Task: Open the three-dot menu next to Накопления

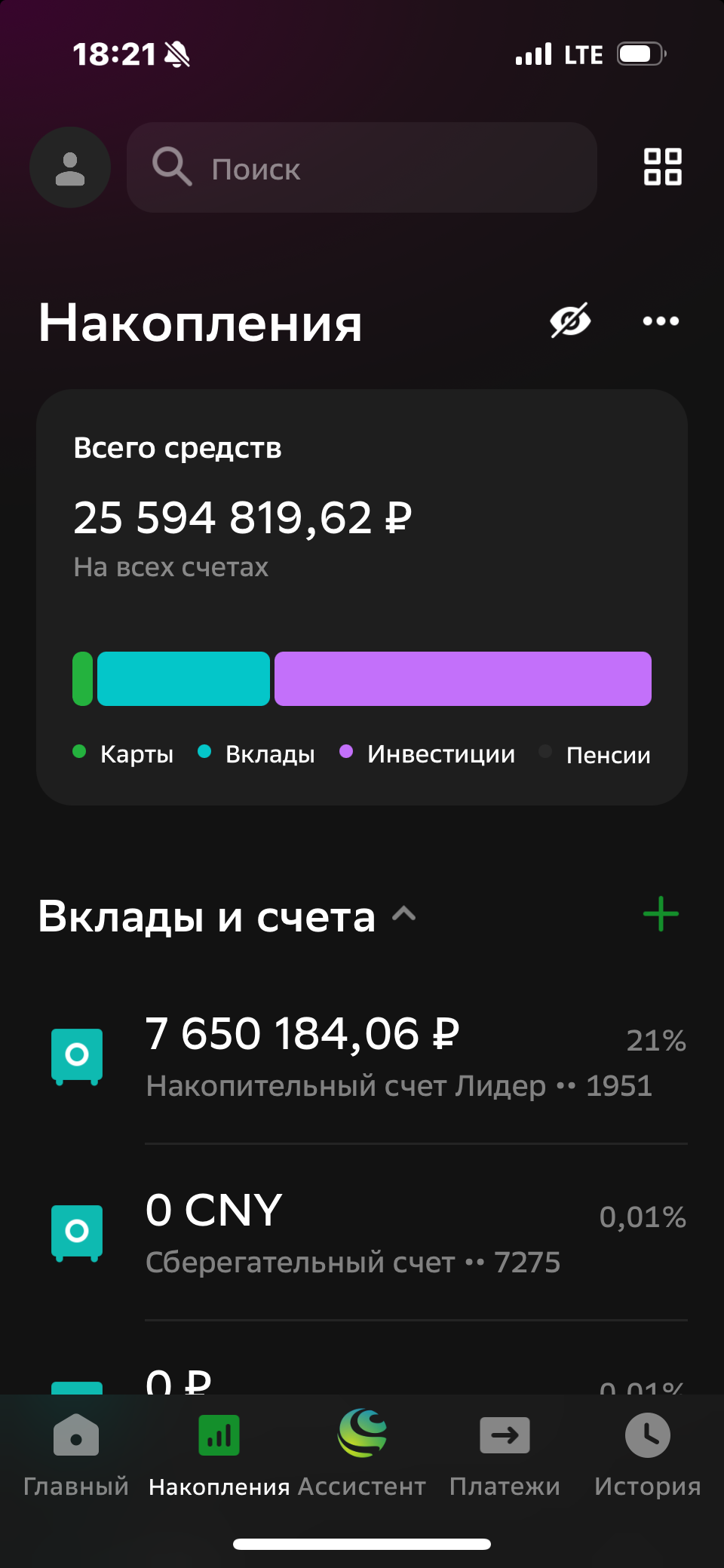Action: tap(661, 321)
